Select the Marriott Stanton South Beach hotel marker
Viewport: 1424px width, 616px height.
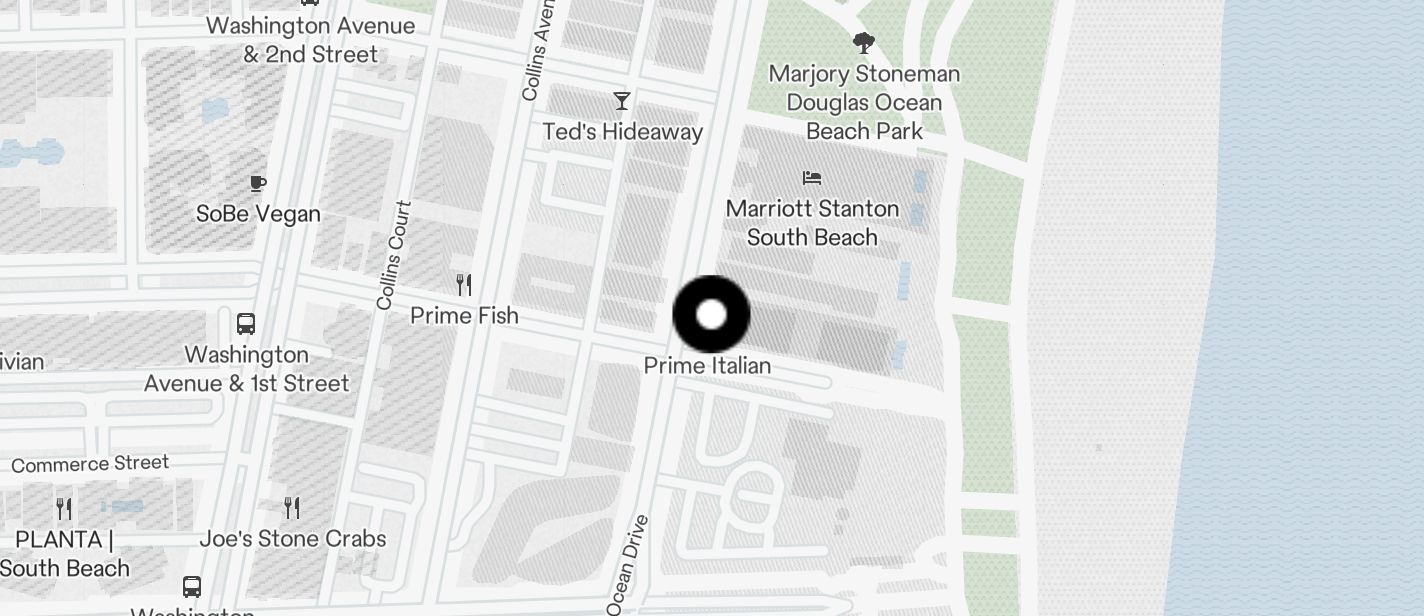click(x=812, y=178)
